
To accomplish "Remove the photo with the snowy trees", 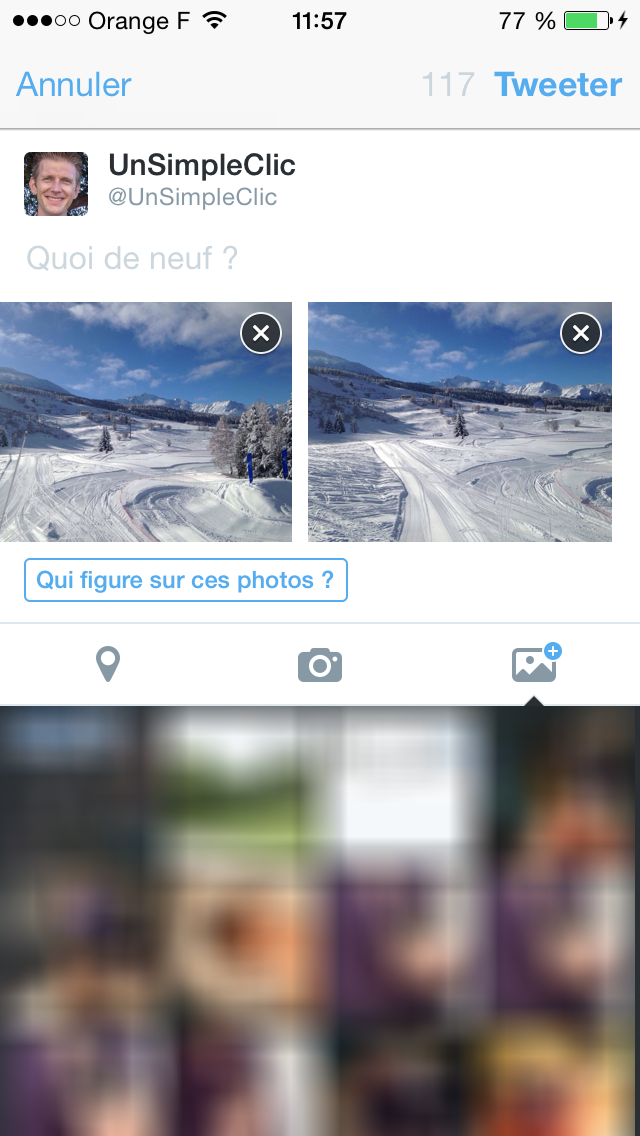I will pyautogui.click(x=261, y=333).
